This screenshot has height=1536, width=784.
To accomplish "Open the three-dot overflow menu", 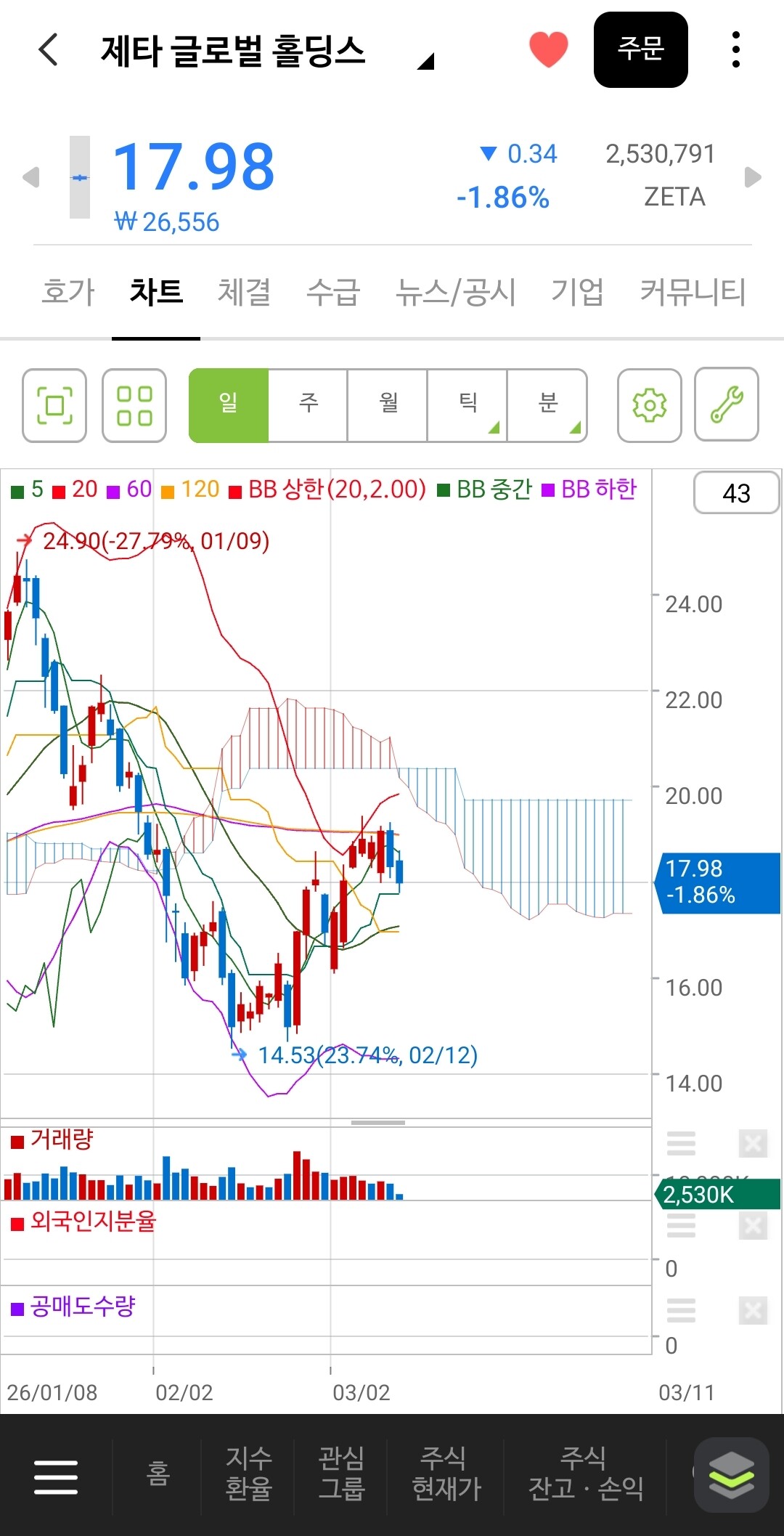I will (x=736, y=49).
